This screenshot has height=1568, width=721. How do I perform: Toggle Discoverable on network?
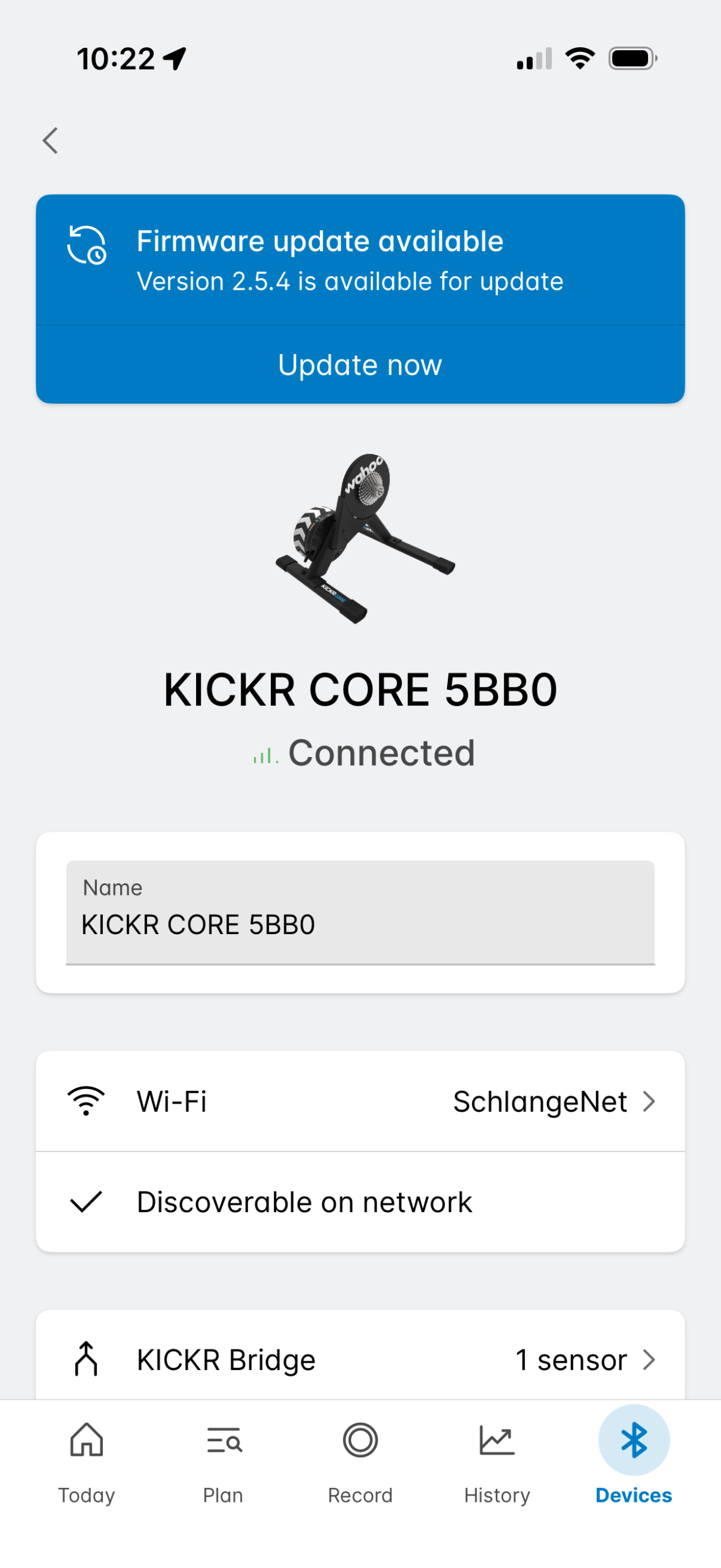point(360,1202)
